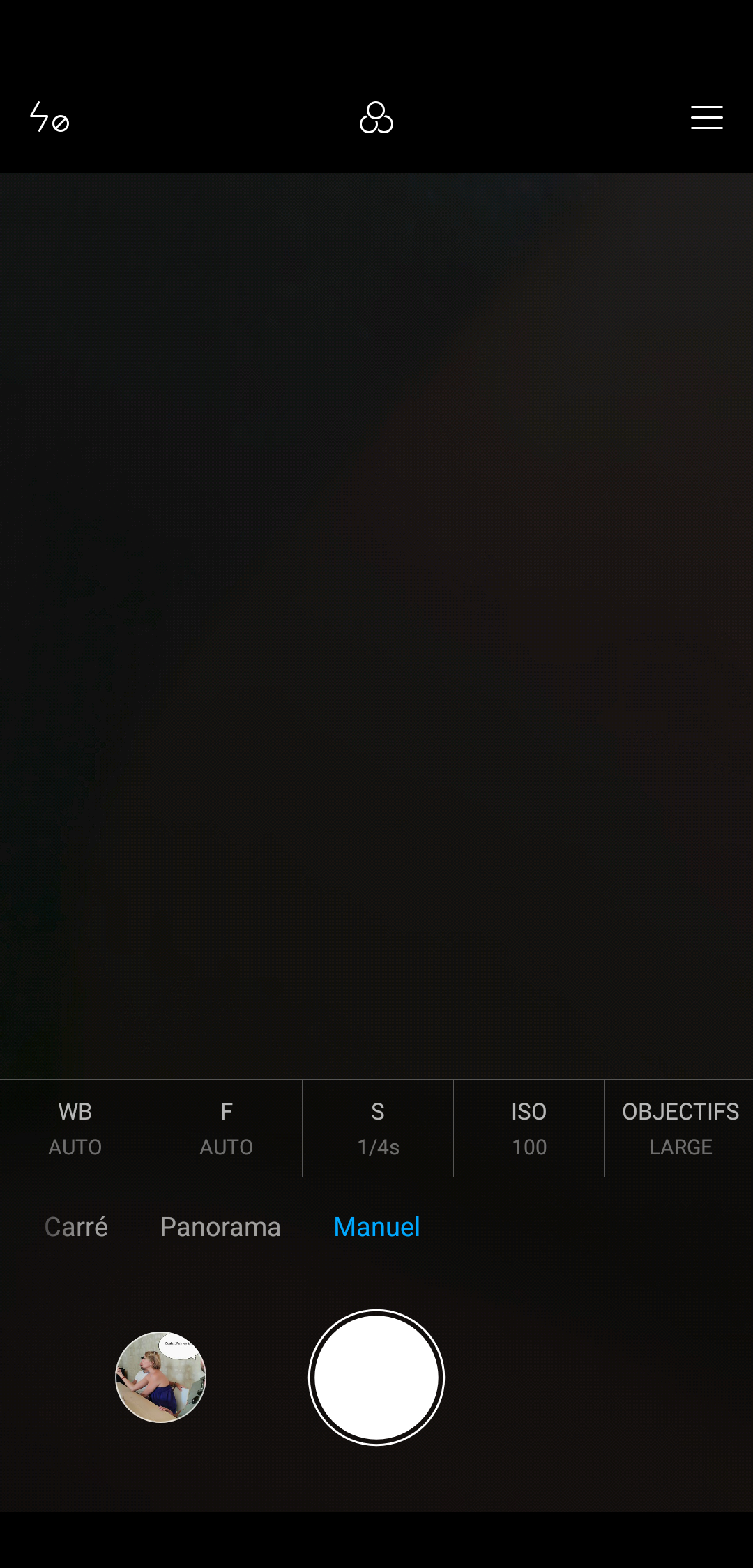The width and height of the screenshot is (753, 1568).
Task: Toggle the flash setting icon
Action: (49, 117)
